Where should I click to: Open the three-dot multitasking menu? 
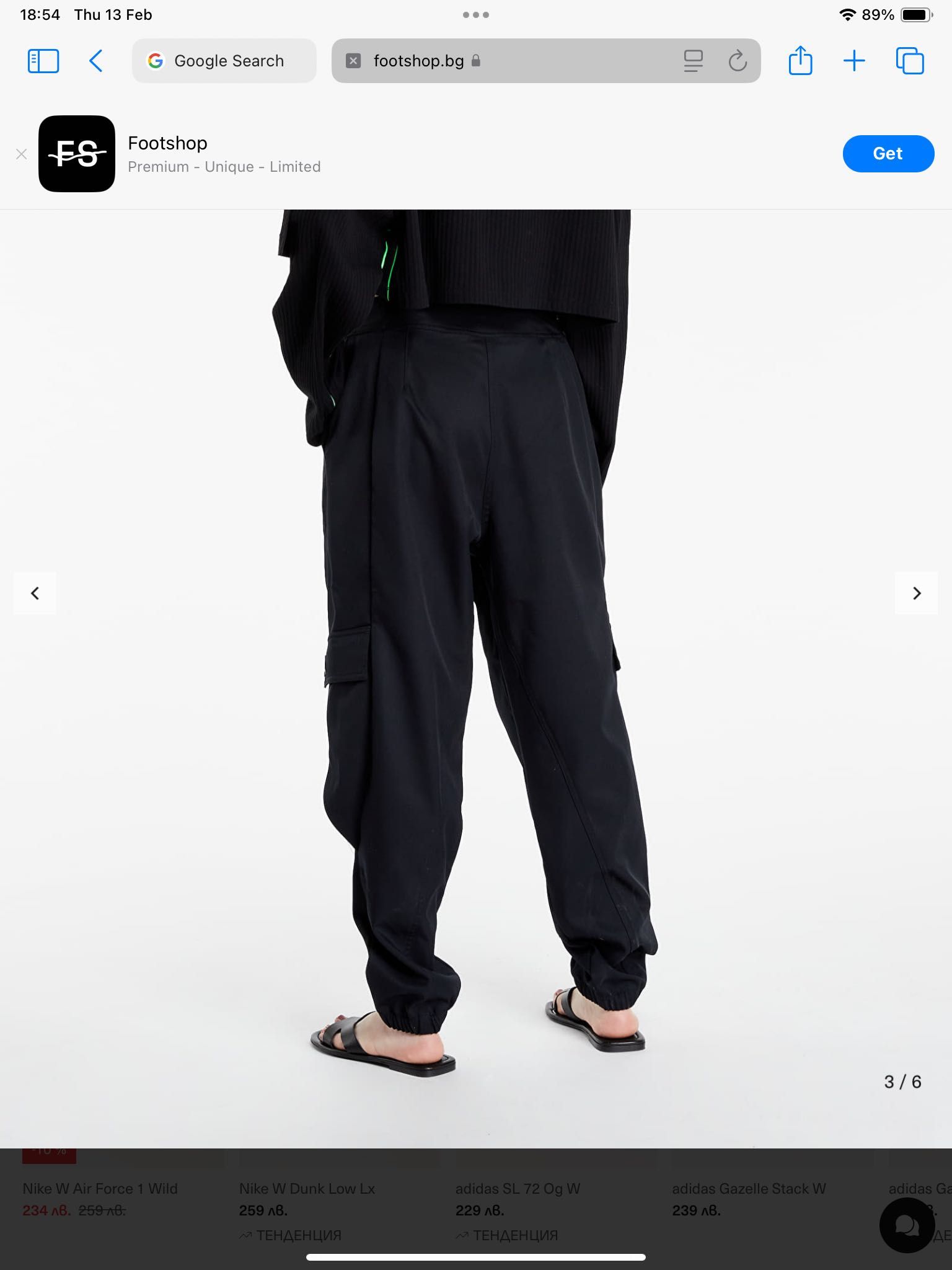pyautogui.click(x=476, y=15)
